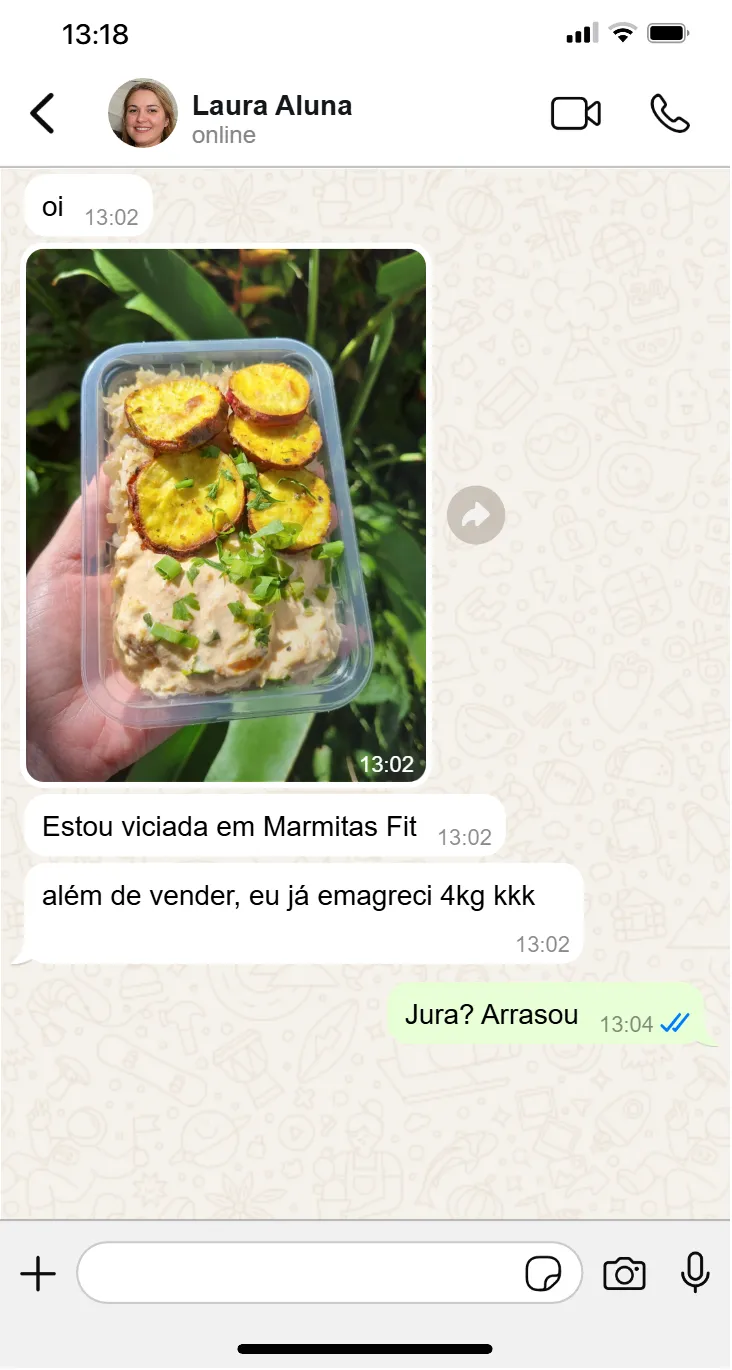Open the sticker picker in the message box

[543, 1274]
